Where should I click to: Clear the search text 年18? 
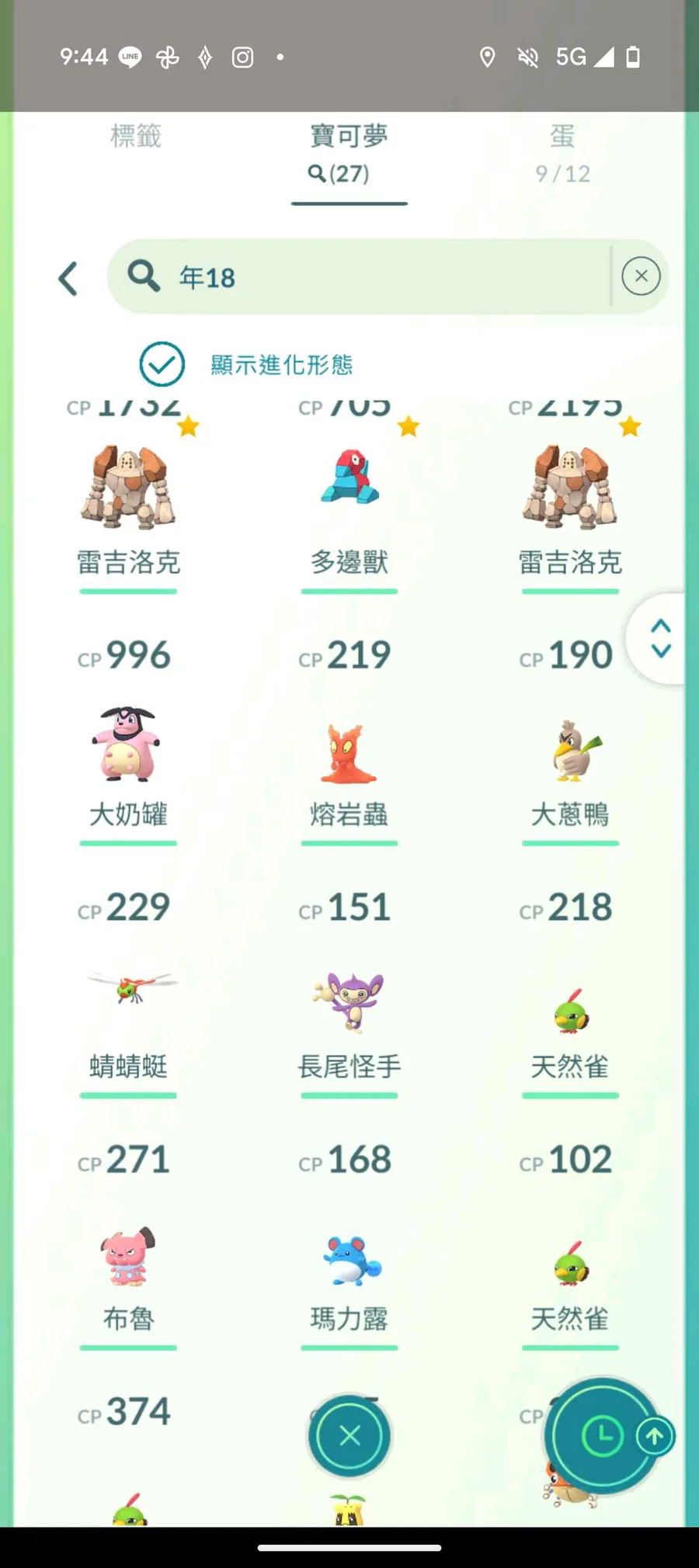(x=641, y=276)
